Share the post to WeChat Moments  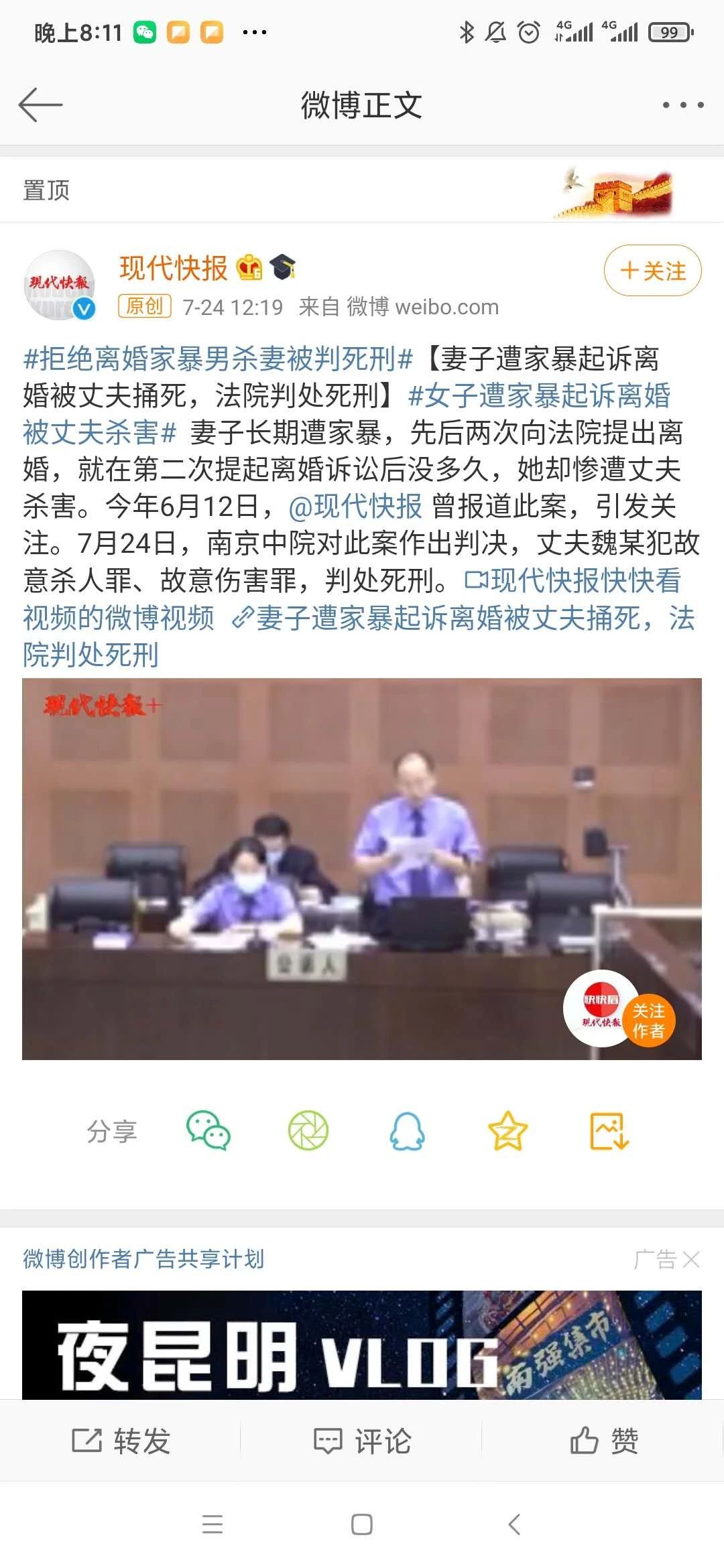click(308, 1131)
